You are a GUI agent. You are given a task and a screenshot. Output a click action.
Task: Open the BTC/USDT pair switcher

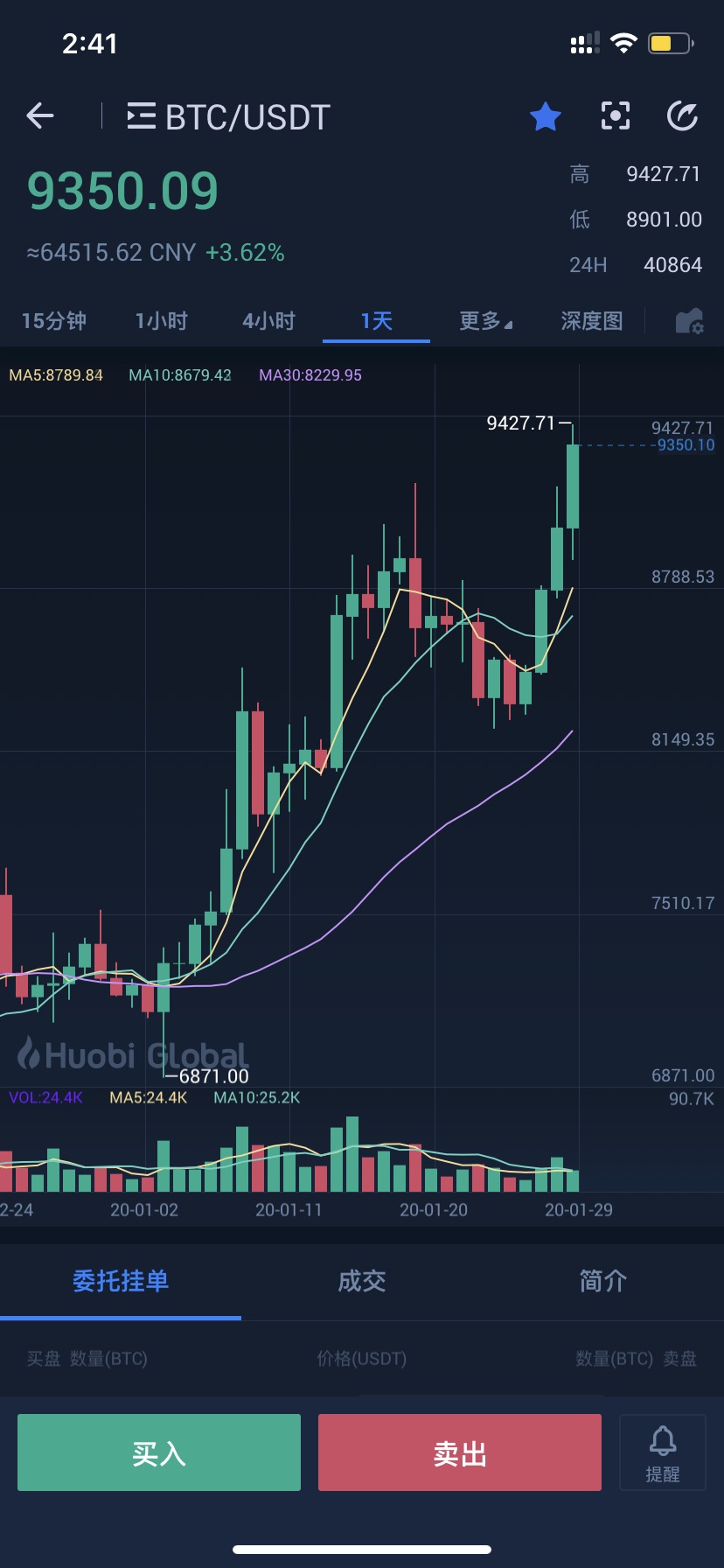229,116
